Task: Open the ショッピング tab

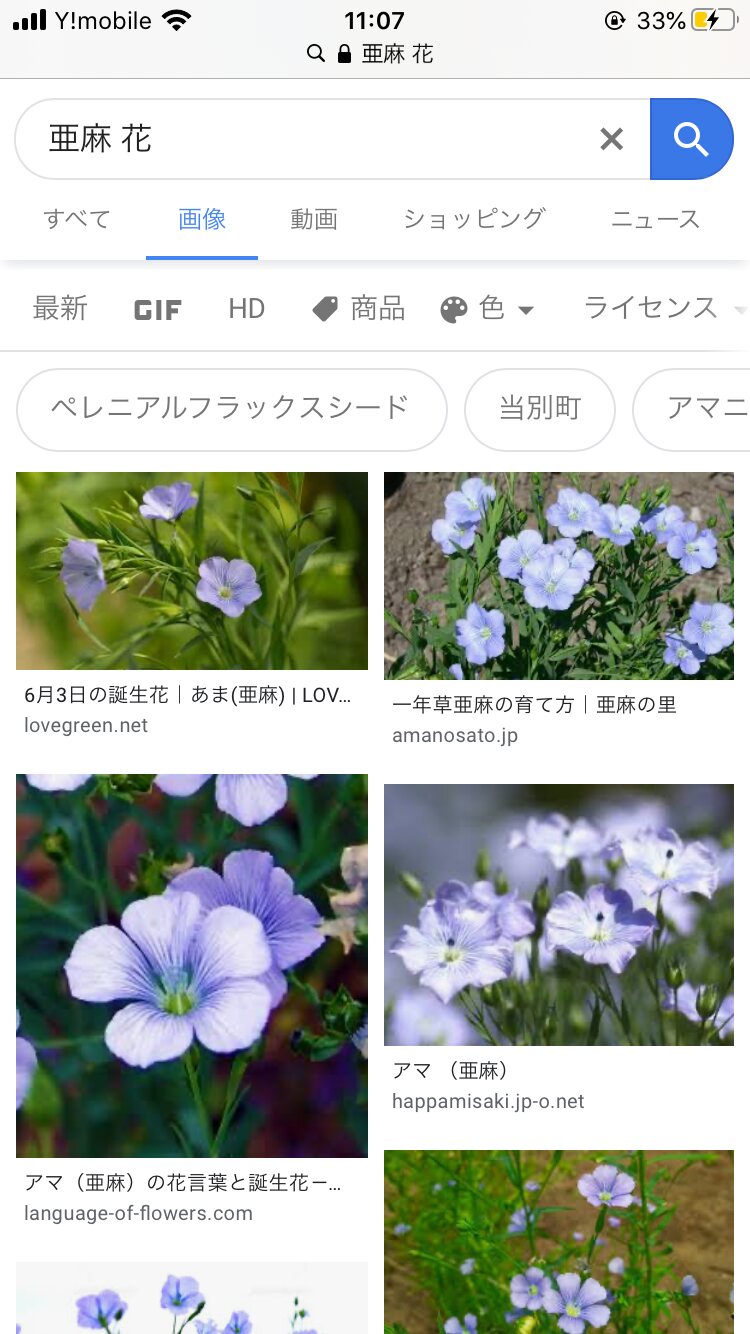Action: [x=474, y=219]
